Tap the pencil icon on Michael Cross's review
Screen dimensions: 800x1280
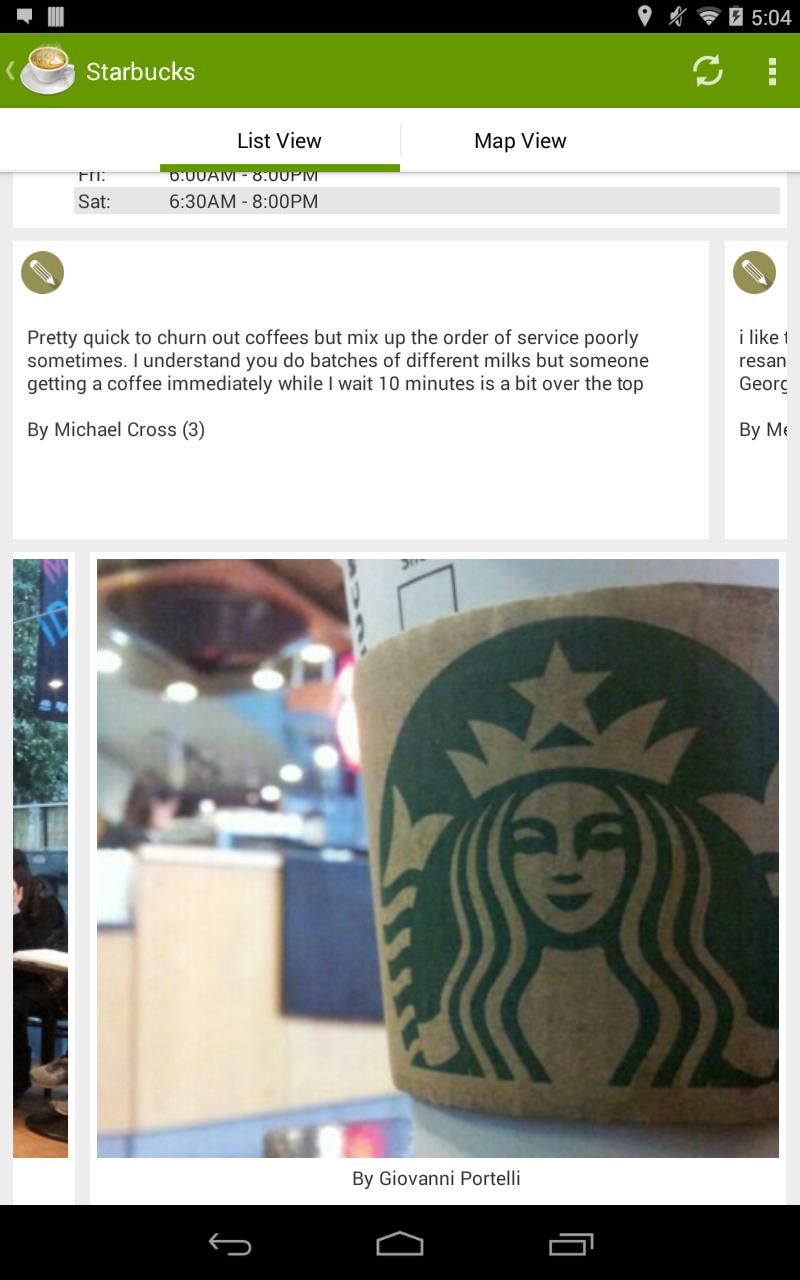(x=42, y=272)
